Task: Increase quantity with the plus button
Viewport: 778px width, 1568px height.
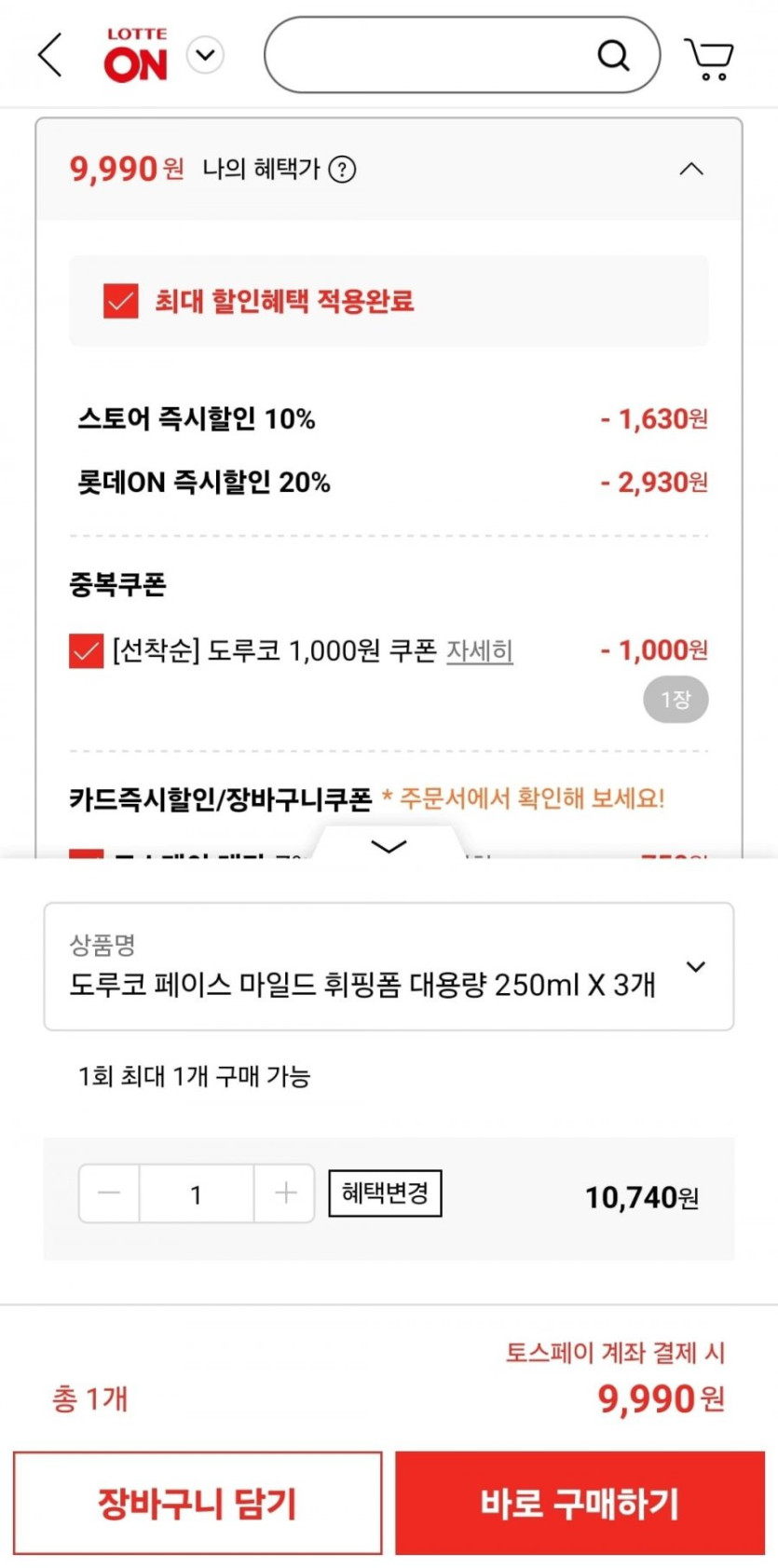Action: point(285,1193)
